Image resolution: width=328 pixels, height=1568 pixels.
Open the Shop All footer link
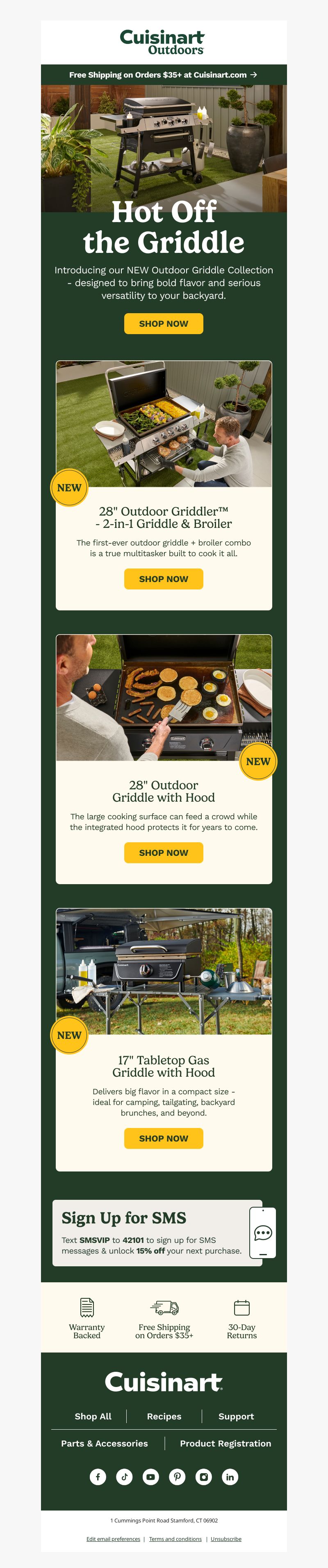pos(93,1416)
